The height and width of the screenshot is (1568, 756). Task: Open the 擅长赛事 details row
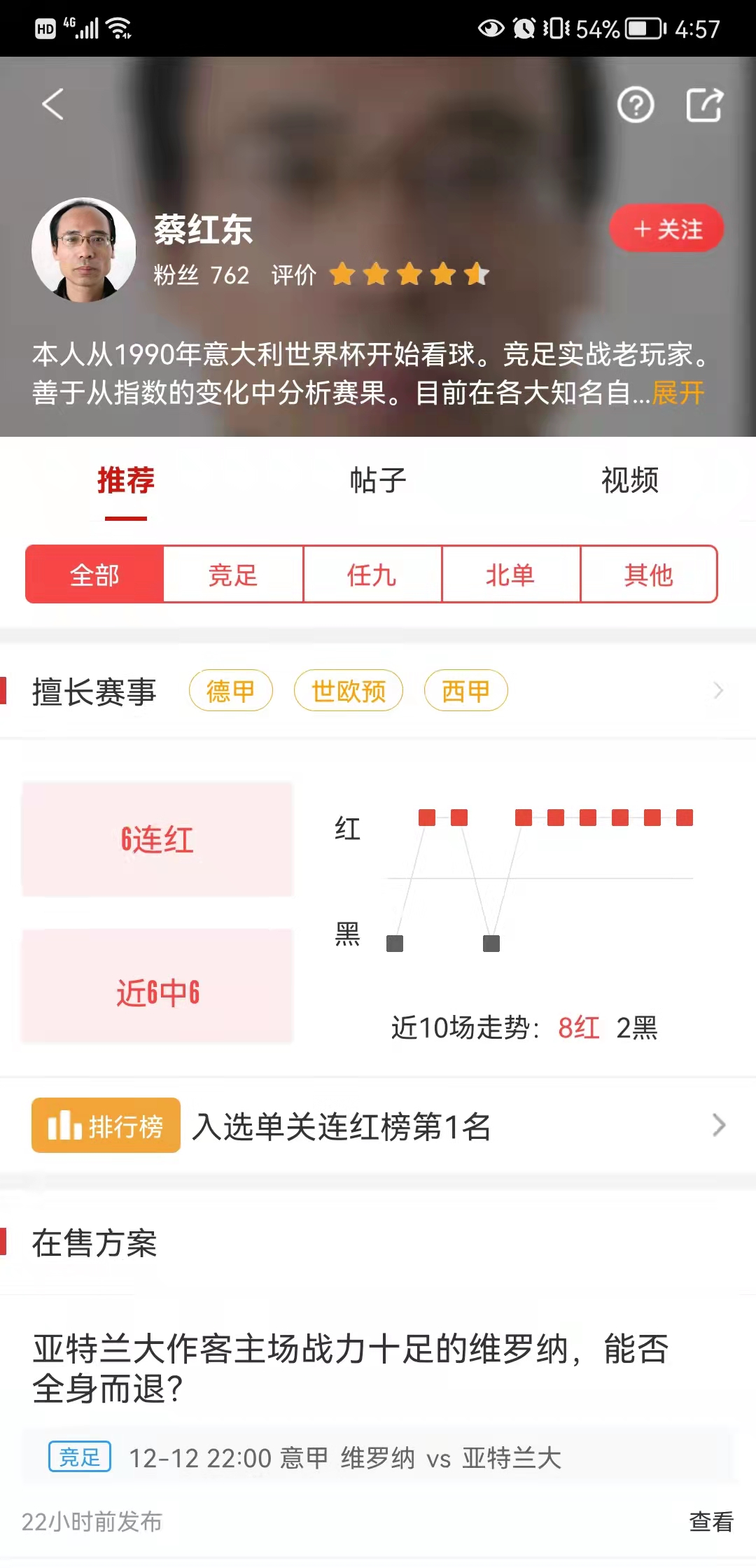click(717, 691)
